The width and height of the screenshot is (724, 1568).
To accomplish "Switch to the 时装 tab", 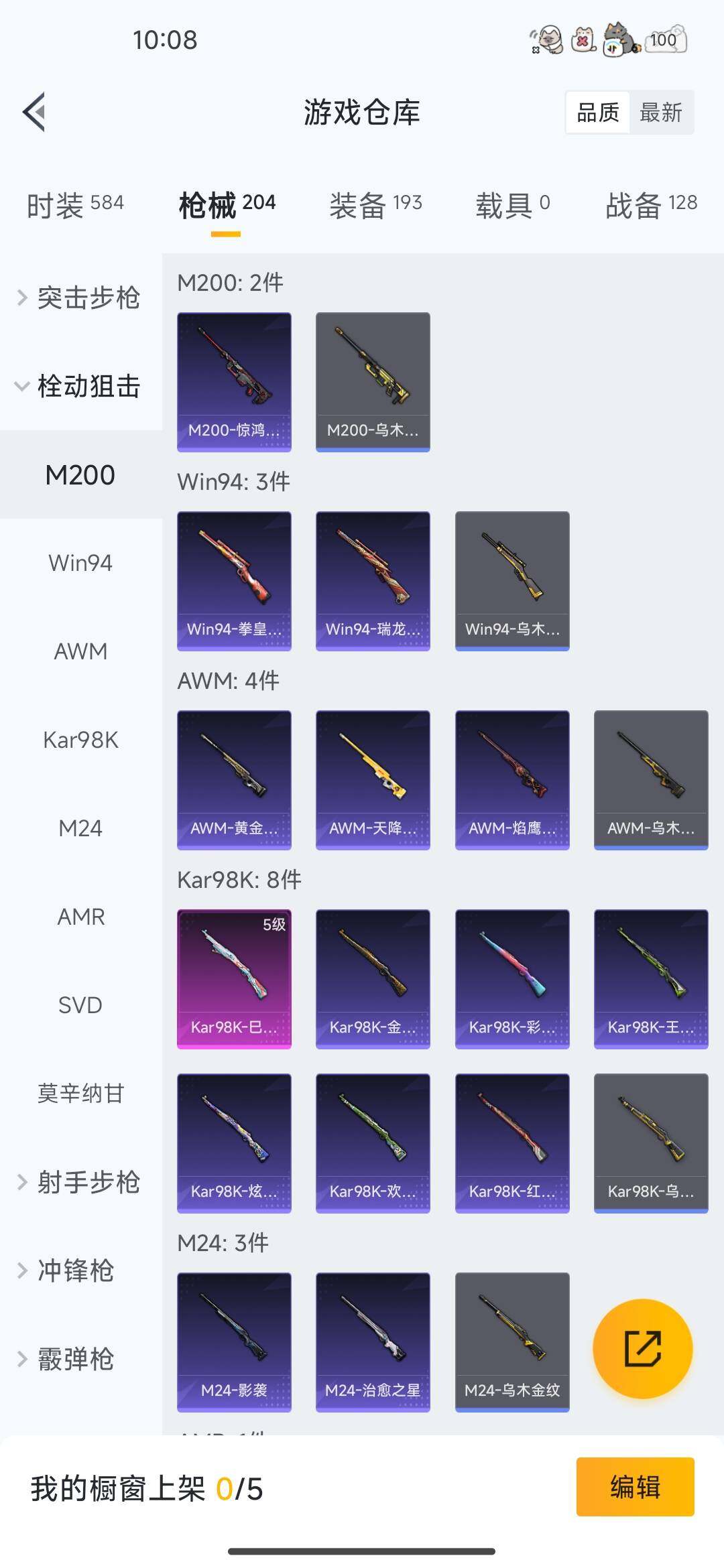I will click(75, 204).
